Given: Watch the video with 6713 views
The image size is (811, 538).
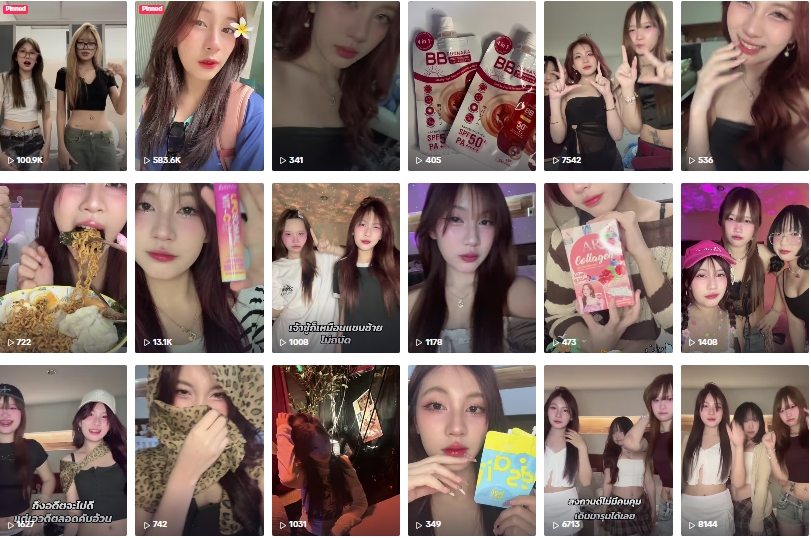Looking at the screenshot, I should (x=607, y=449).
